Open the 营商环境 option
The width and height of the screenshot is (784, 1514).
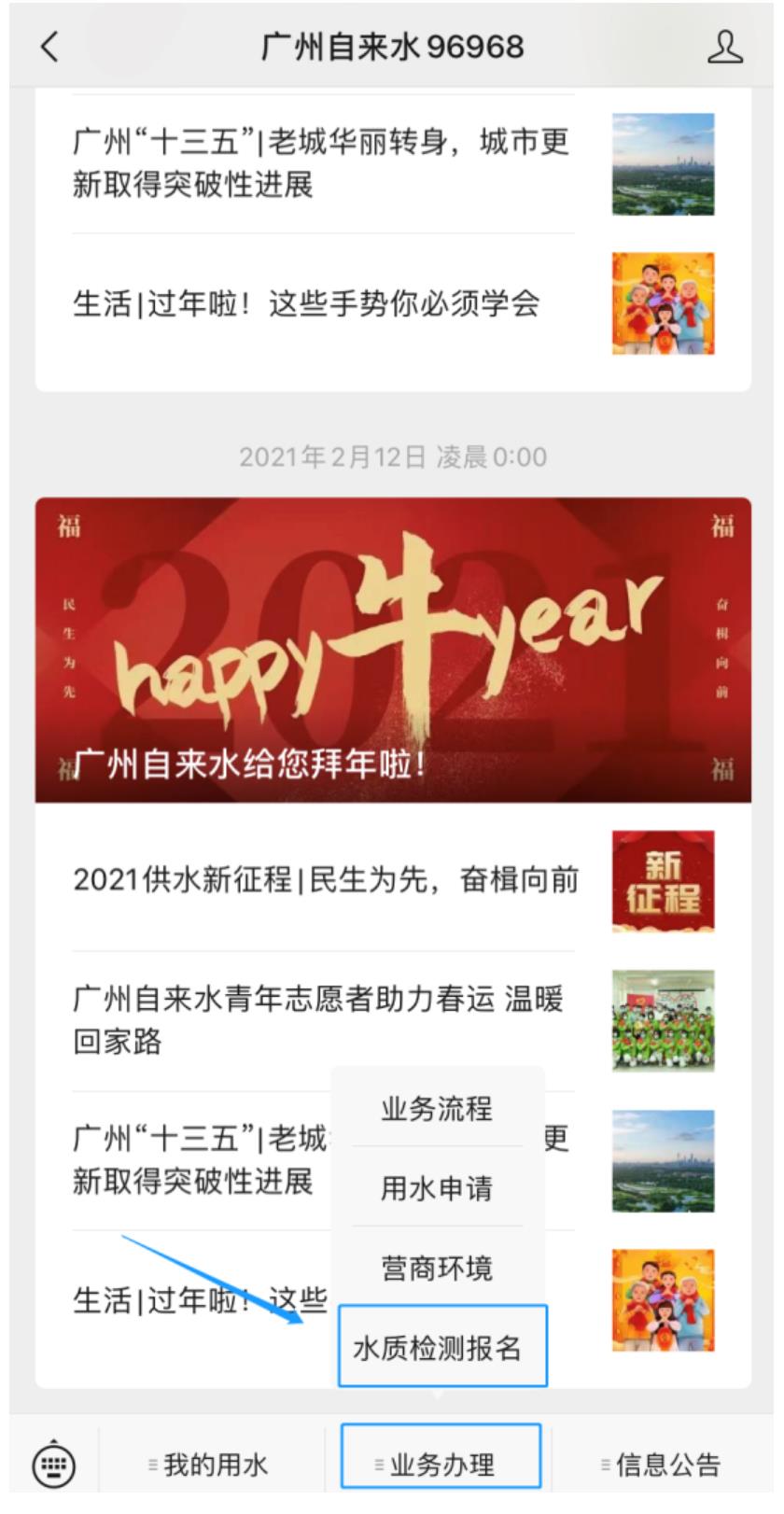pos(437,1269)
